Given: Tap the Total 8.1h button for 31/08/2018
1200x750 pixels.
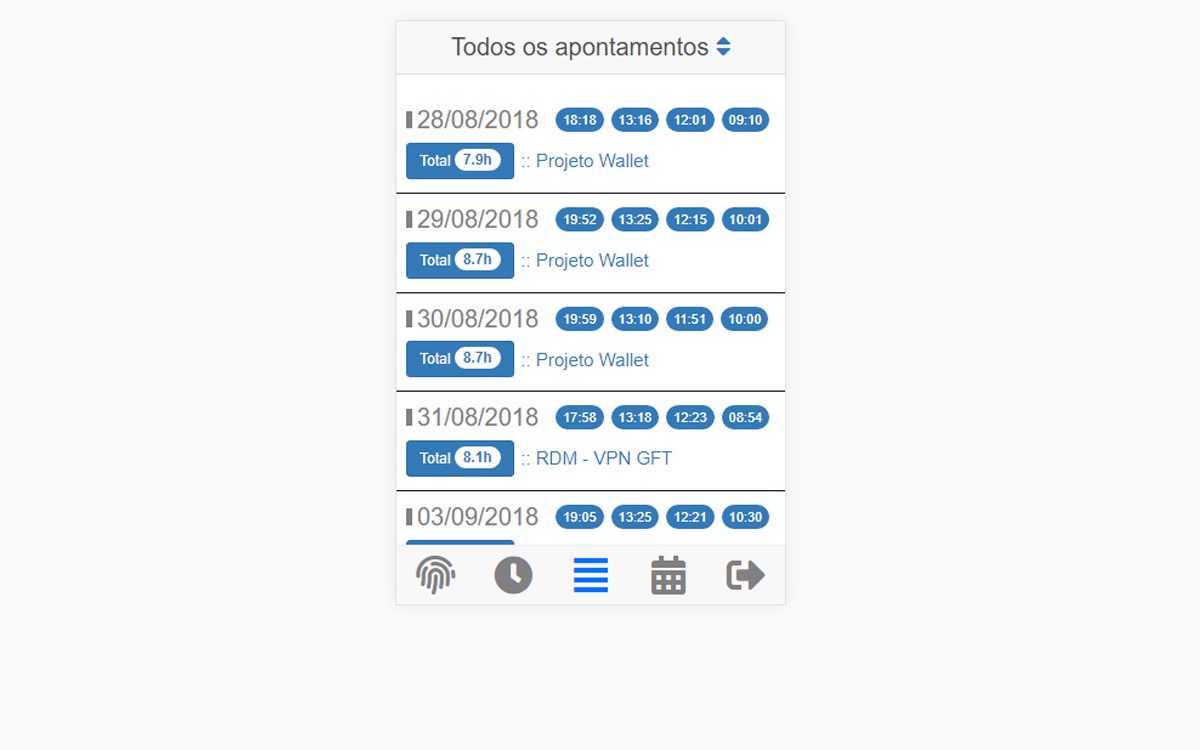Looking at the screenshot, I should tap(460, 458).
